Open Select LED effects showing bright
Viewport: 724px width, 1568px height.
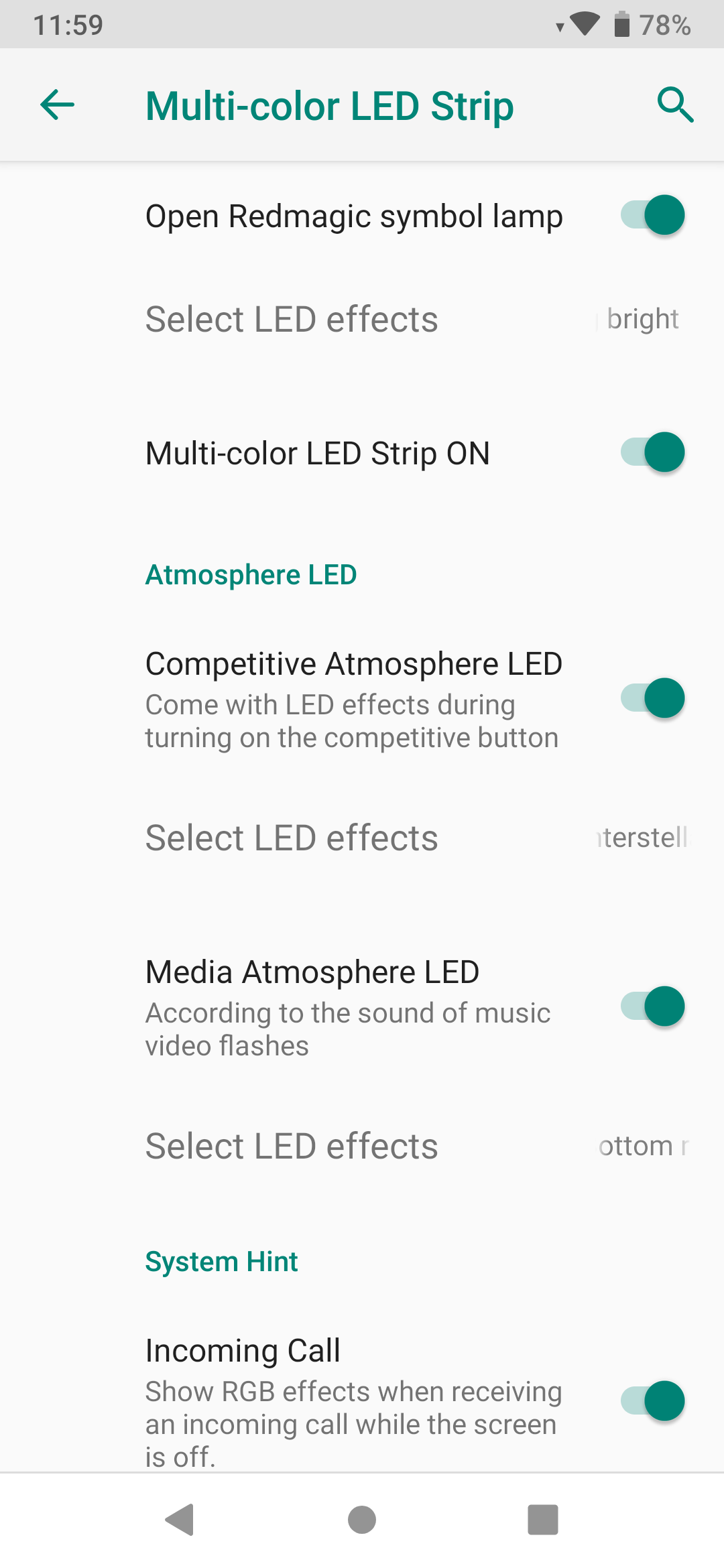point(362,319)
